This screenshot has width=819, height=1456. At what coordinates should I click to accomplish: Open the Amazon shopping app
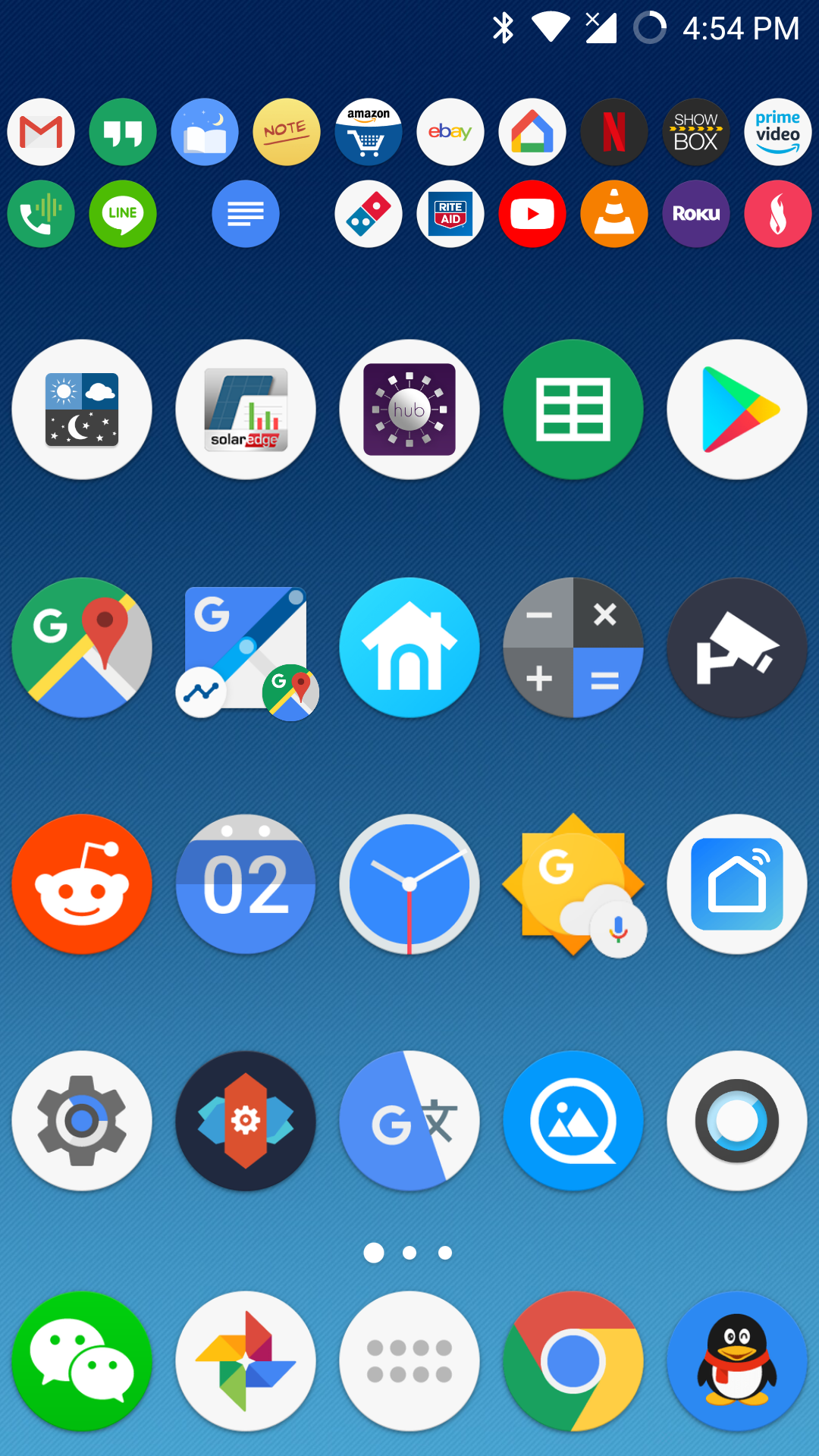[369, 132]
